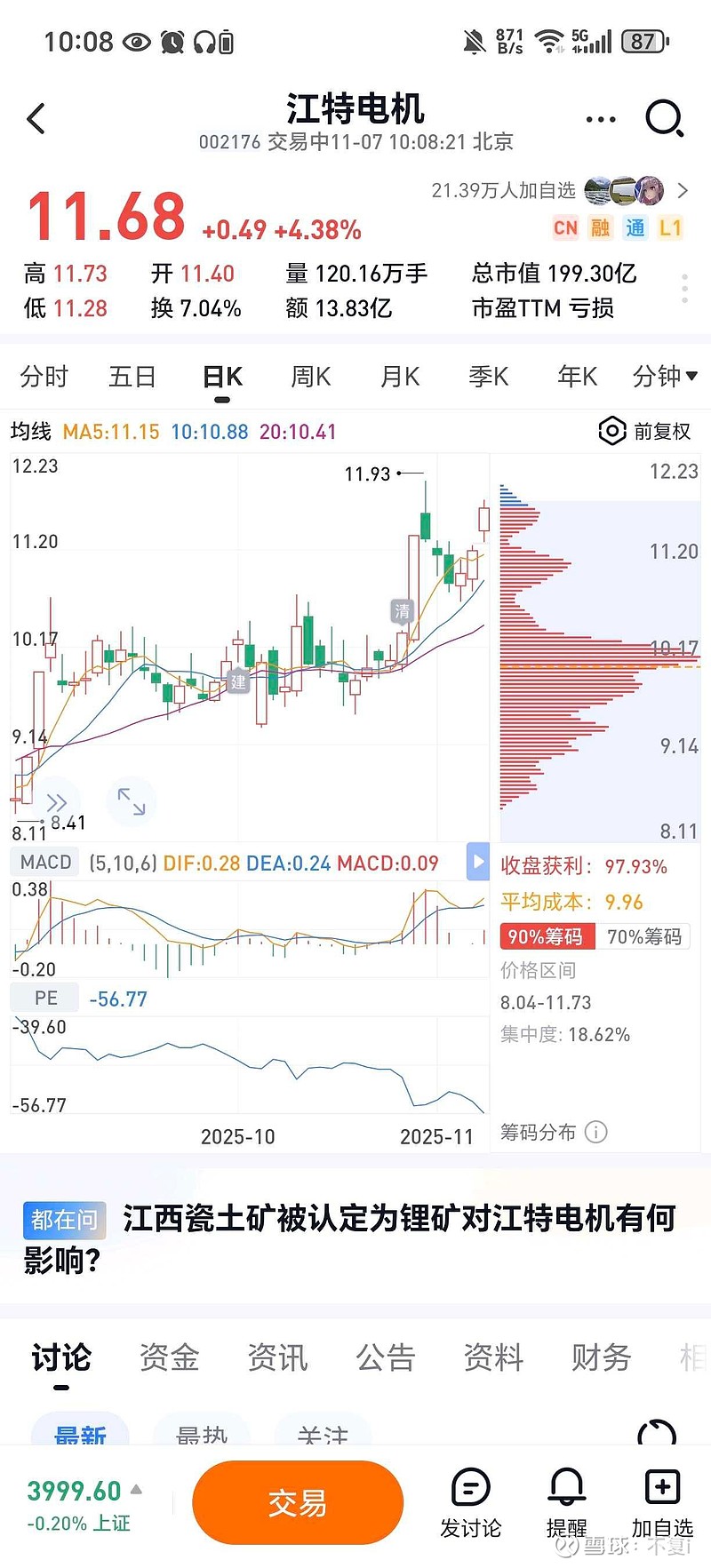Show the 年K chart
This screenshot has height=1568, width=711.
(577, 377)
